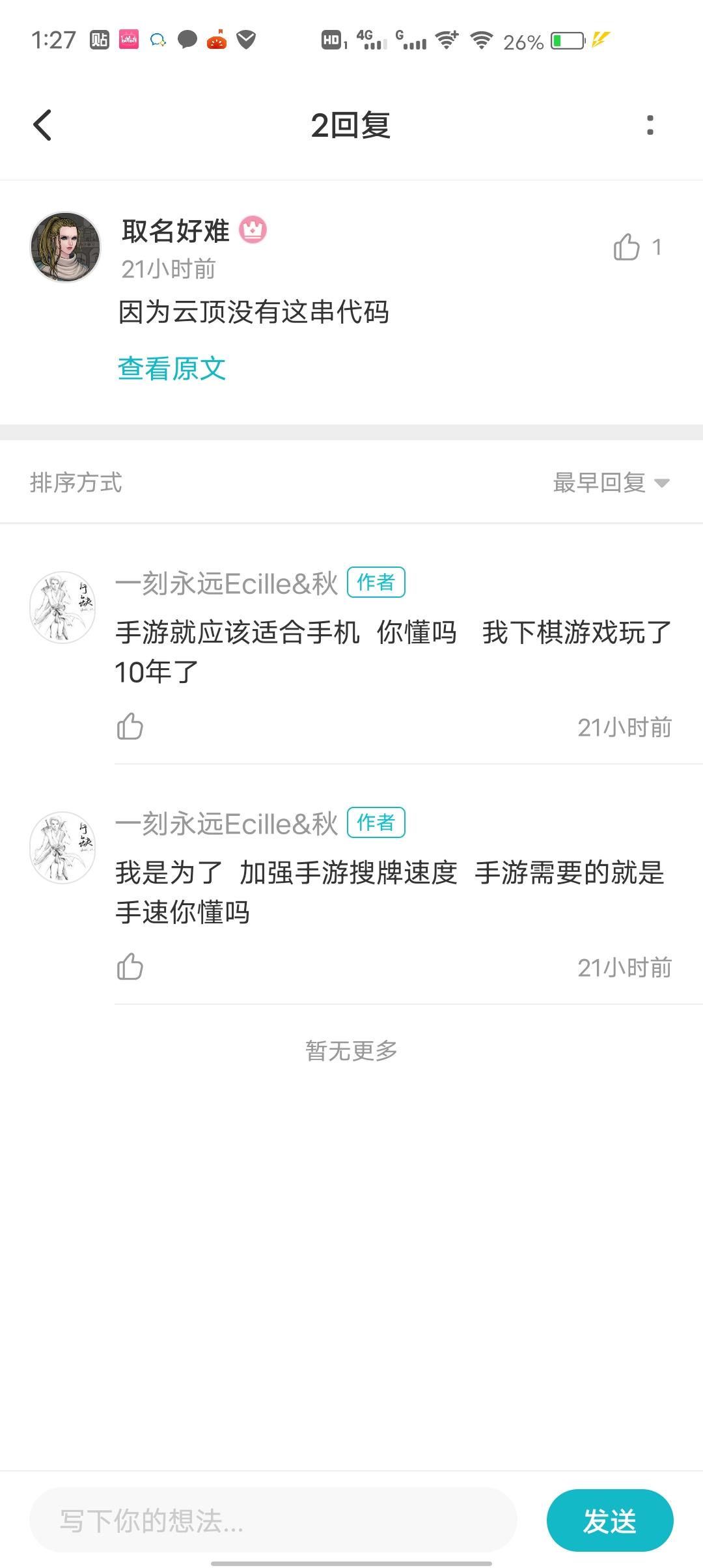Open the 查看原文 link
Image resolution: width=703 pixels, height=1568 pixels.
pyautogui.click(x=172, y=369)
